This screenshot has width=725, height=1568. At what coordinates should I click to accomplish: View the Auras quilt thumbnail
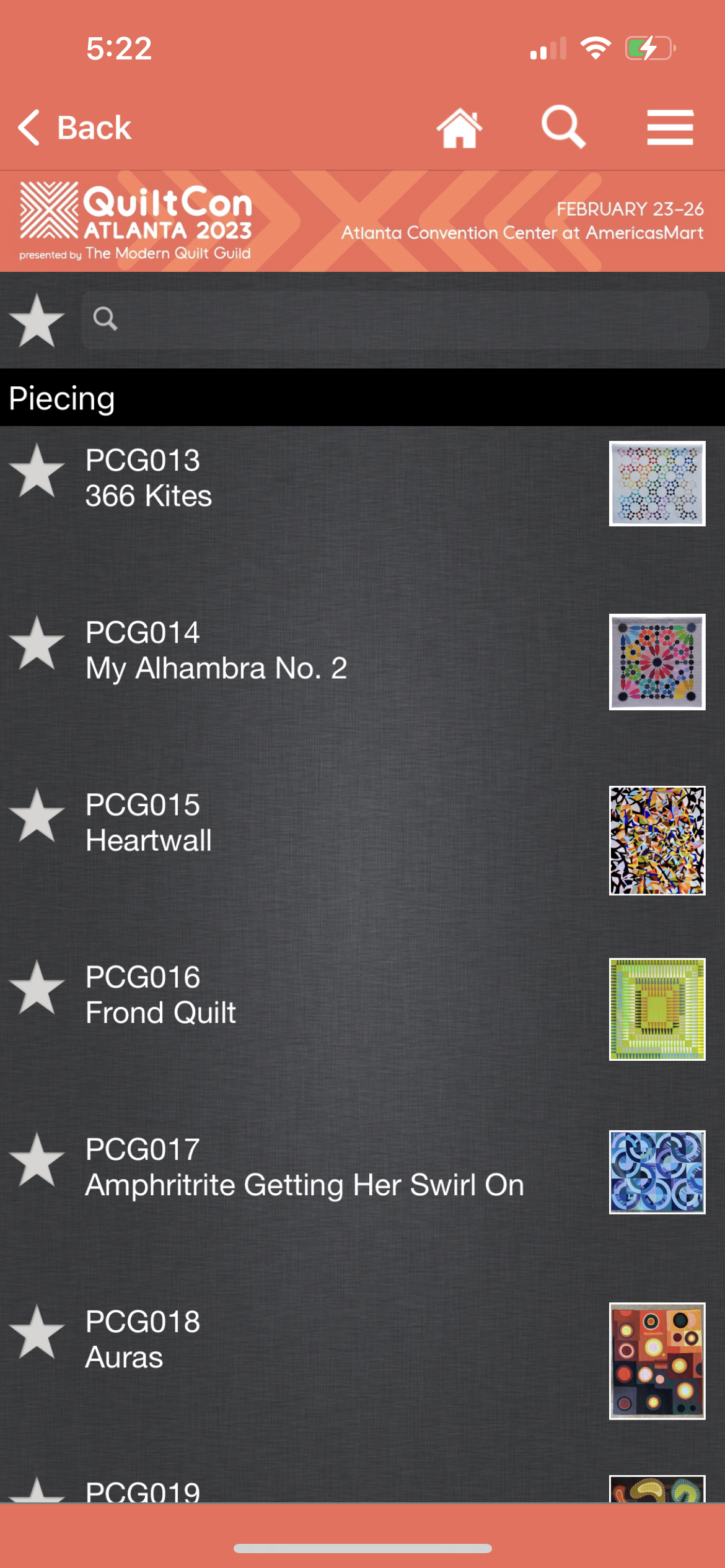pos(657,1361)
